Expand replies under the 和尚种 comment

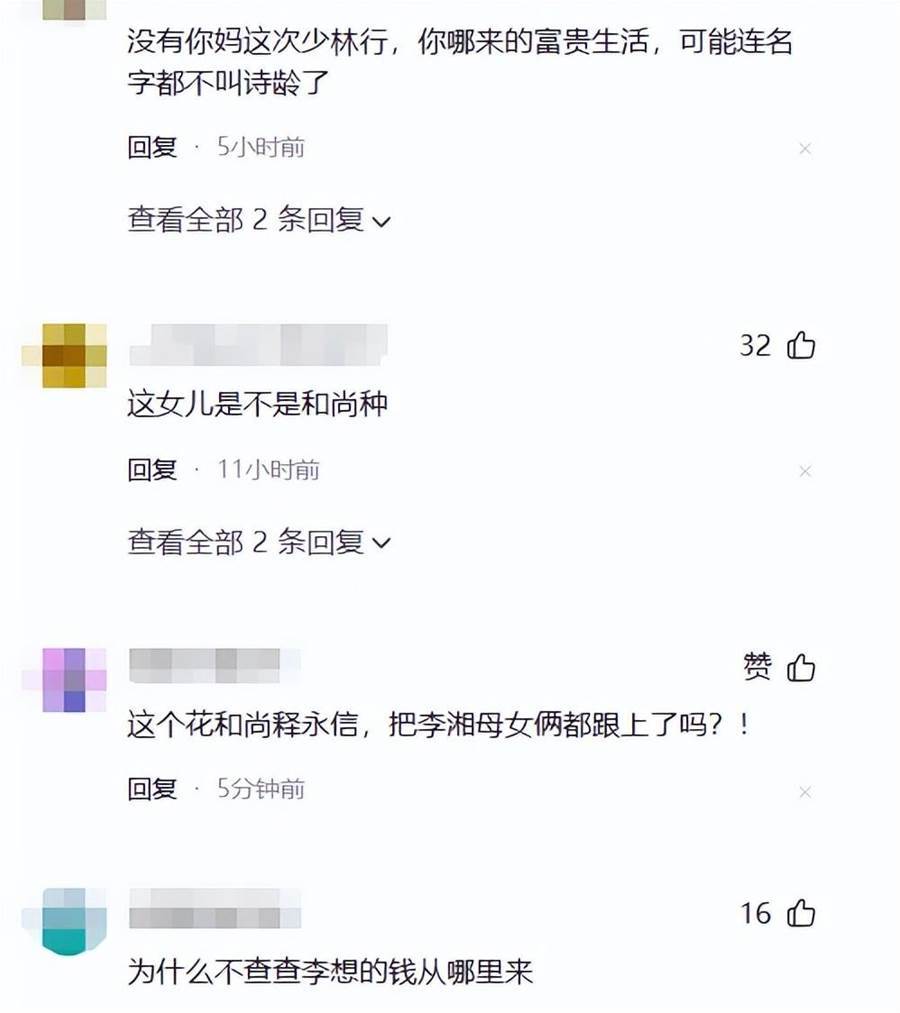tap(258, 542)
